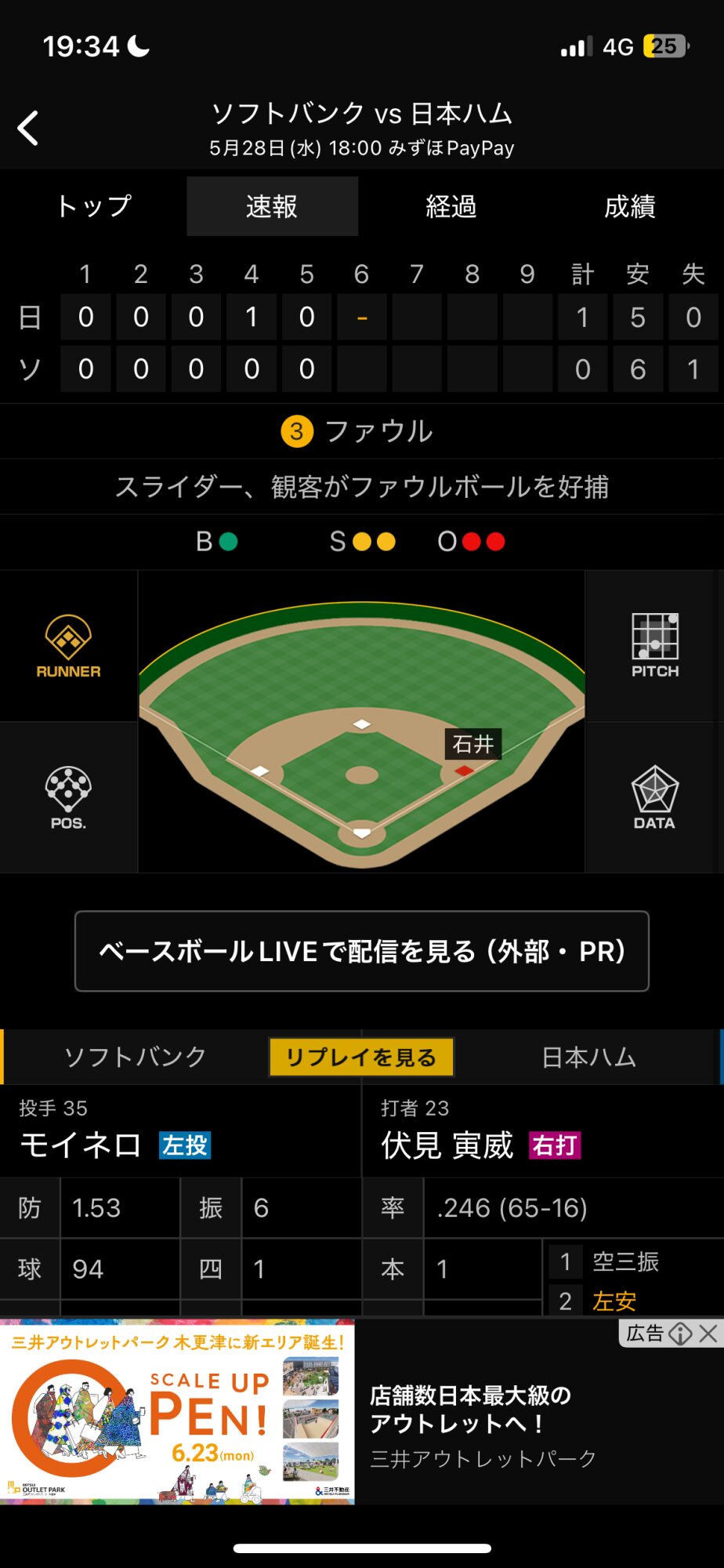Show the RUNNER view
The image size is (724, 1568).
point(68,647)
